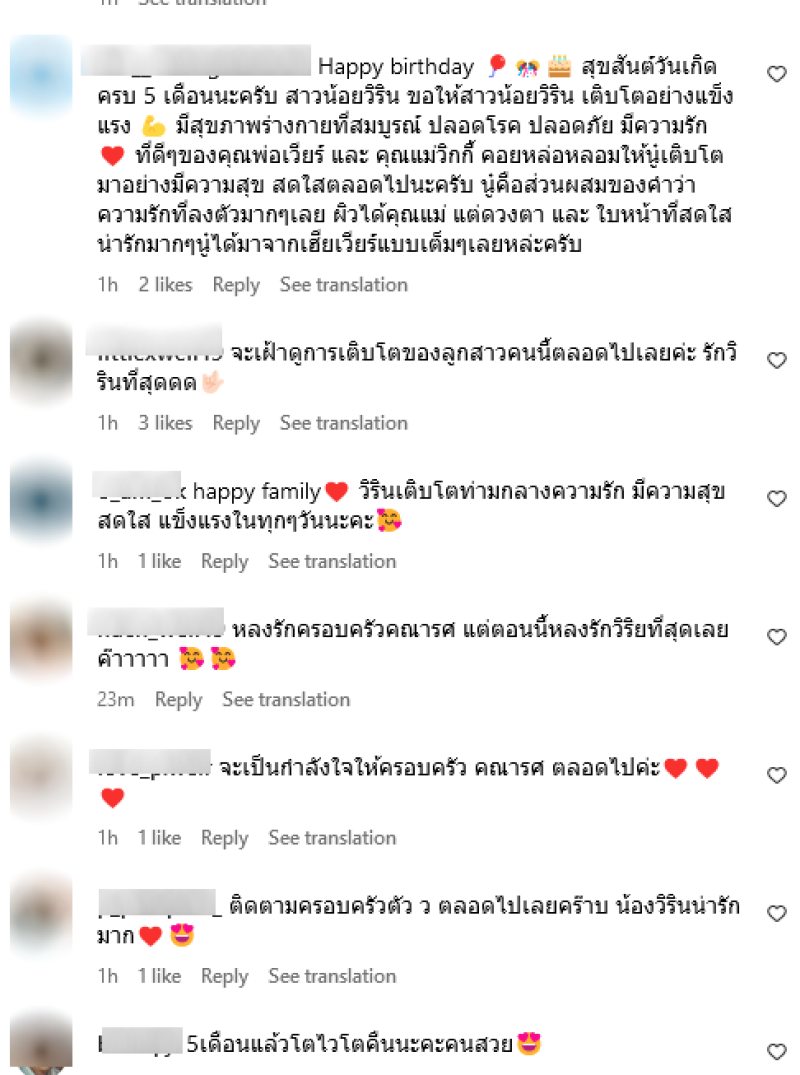
Task: Open the happy family commenter's profile picture
Action: [41, 497]
